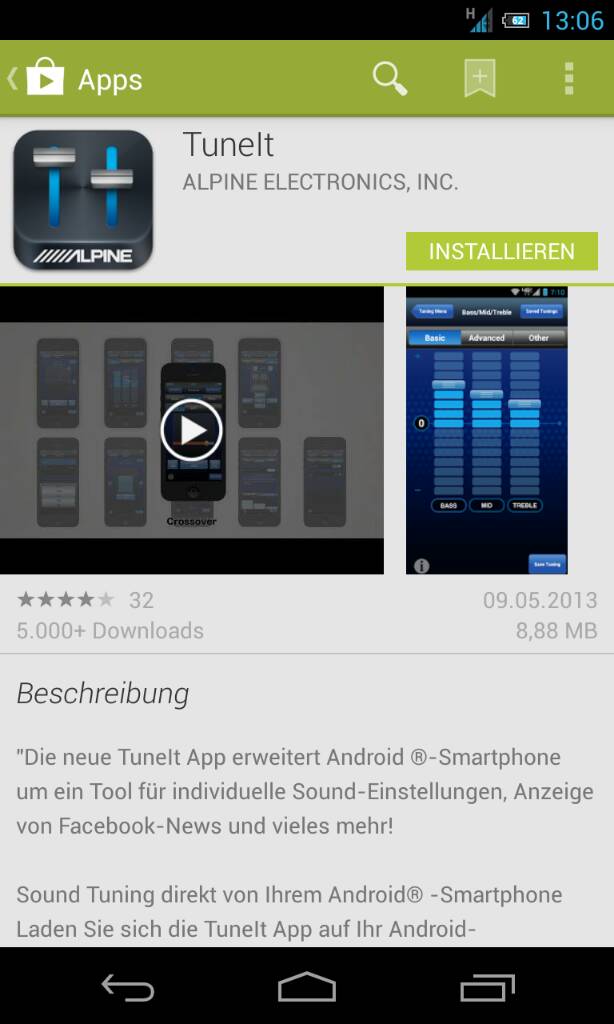Viewport: 614px width, 1024px height.
Task: Tap the INSTALLIEREN button
Action: 501,251
